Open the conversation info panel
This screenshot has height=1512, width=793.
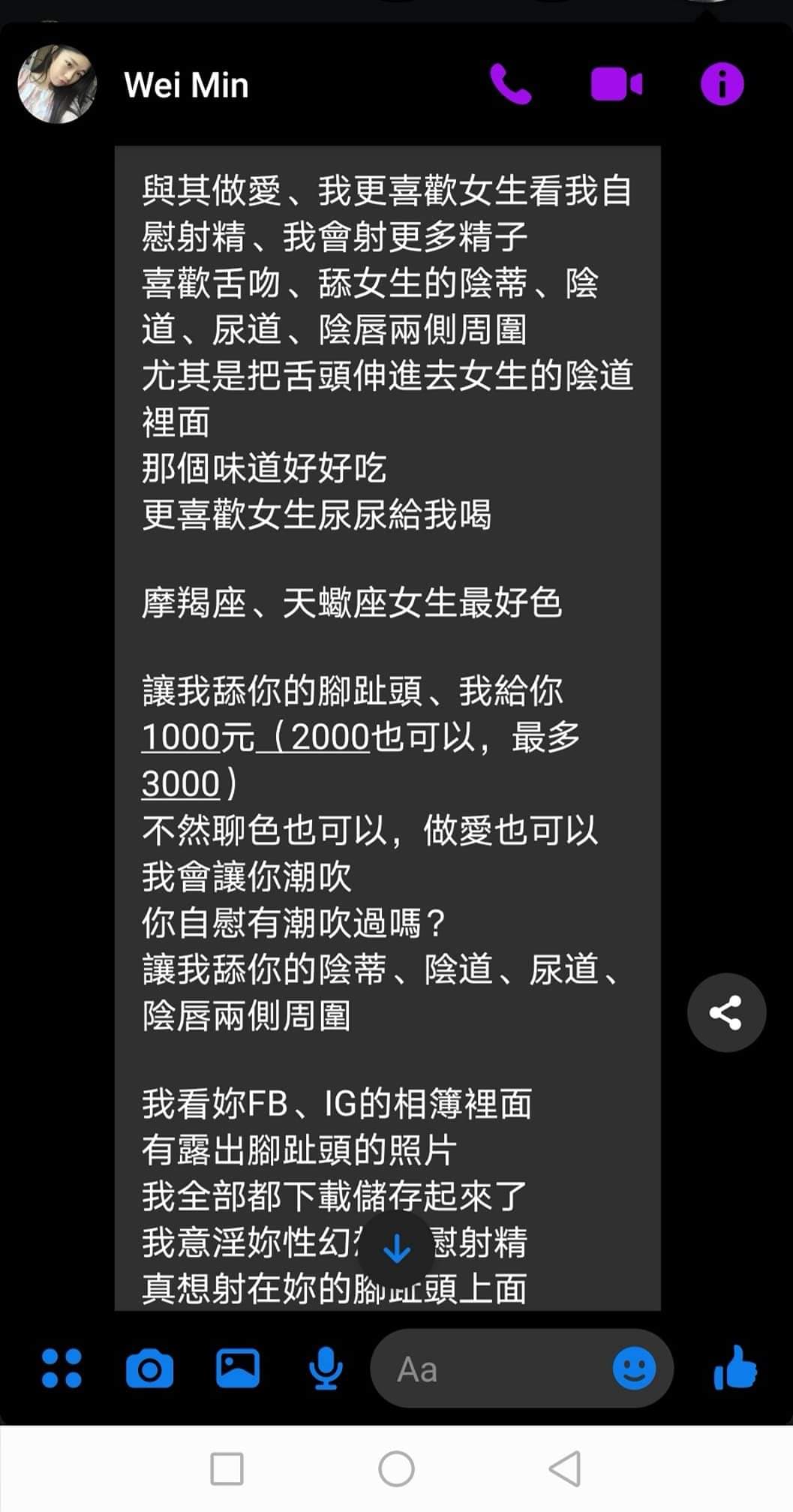tap(721, 84)
